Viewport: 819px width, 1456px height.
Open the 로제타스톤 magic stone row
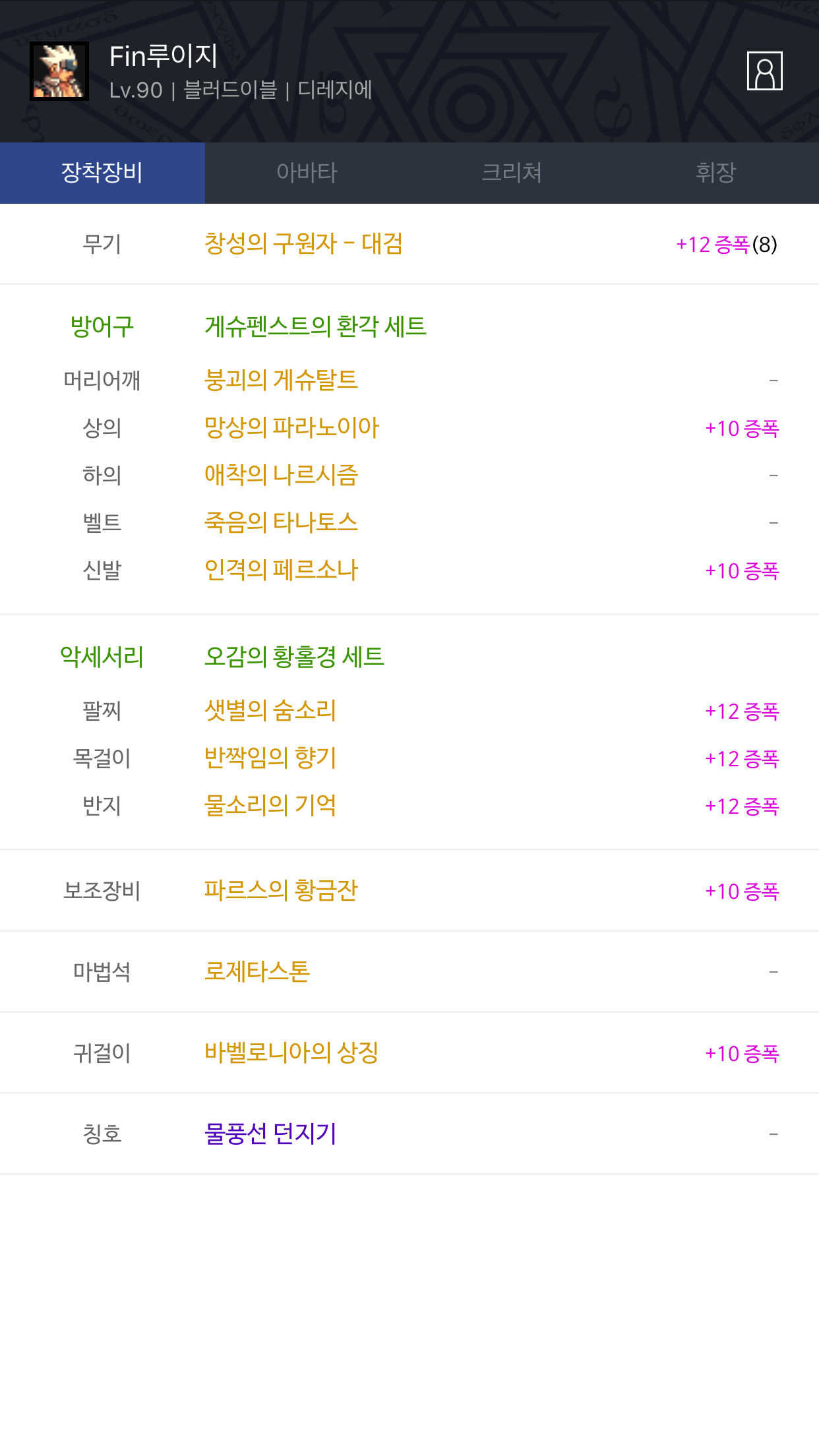pos(409,971)
